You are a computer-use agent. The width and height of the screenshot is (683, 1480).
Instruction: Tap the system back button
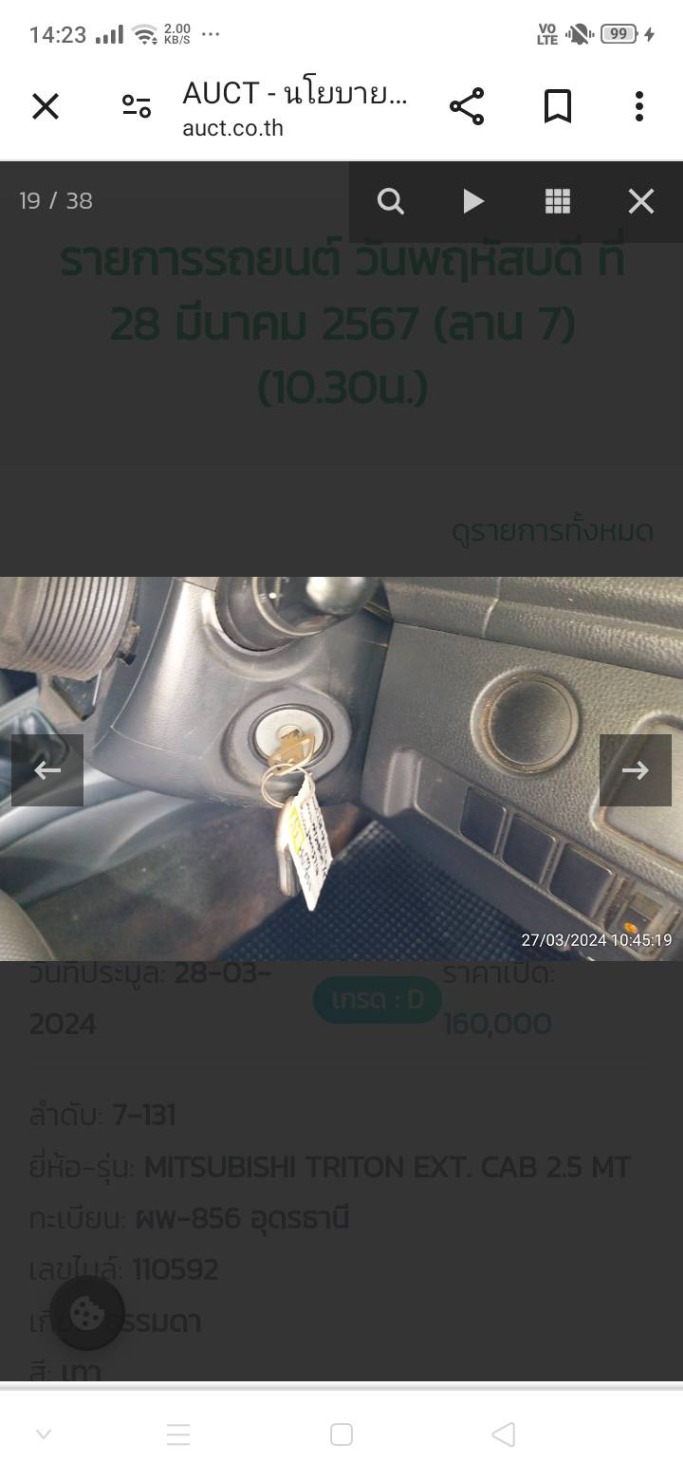click(503, 1435)
